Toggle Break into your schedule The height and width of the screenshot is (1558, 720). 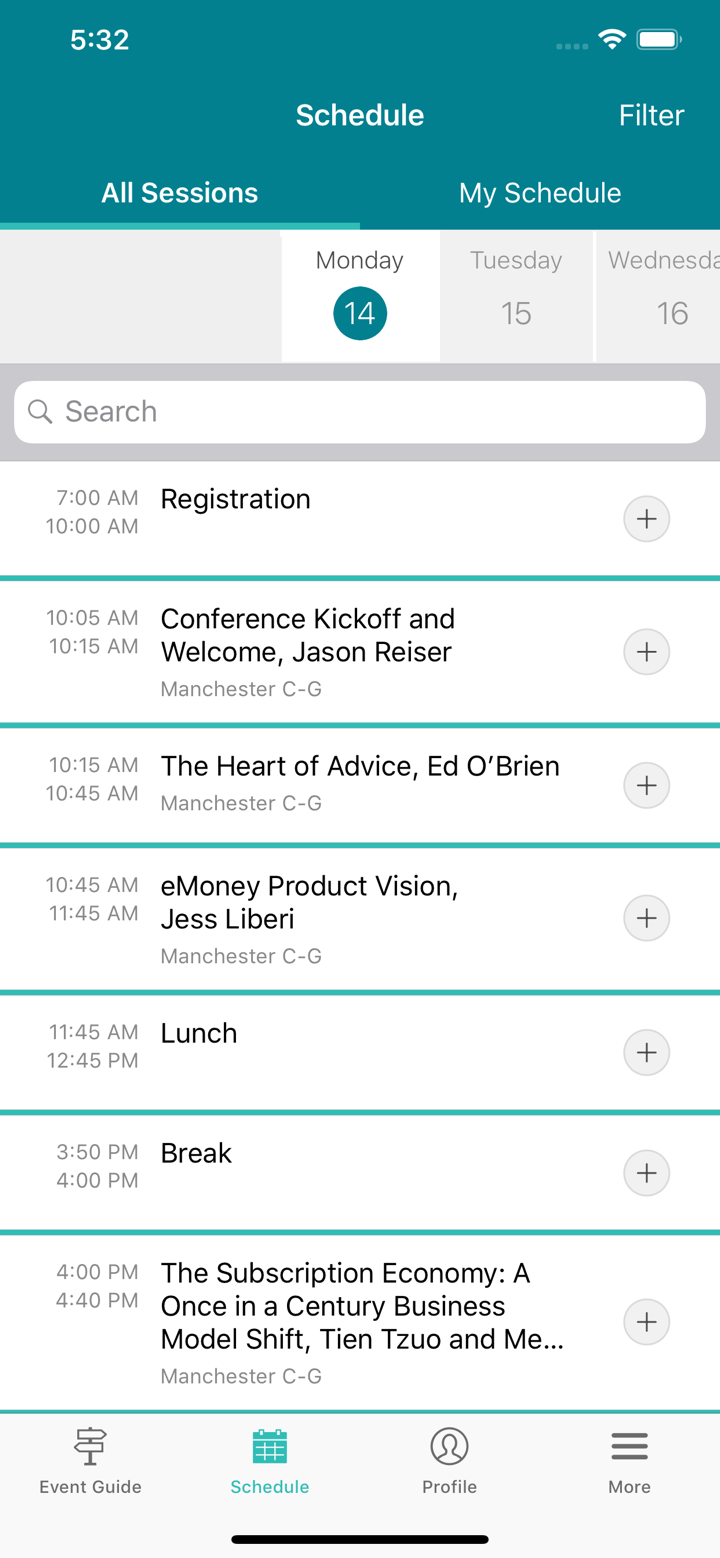pyautogui.click(x=646, y=1172)
